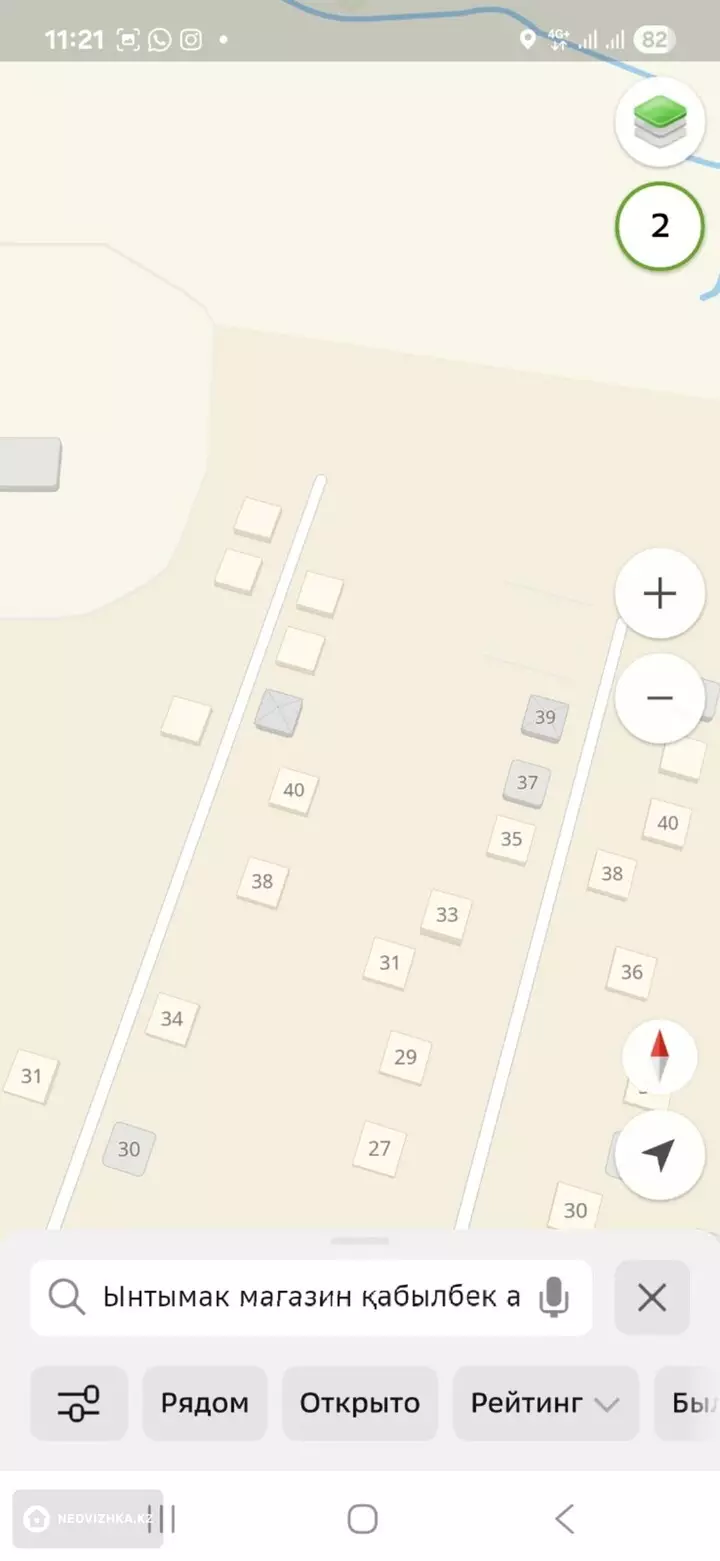Center map on my current location

[x=659, y=1155]
